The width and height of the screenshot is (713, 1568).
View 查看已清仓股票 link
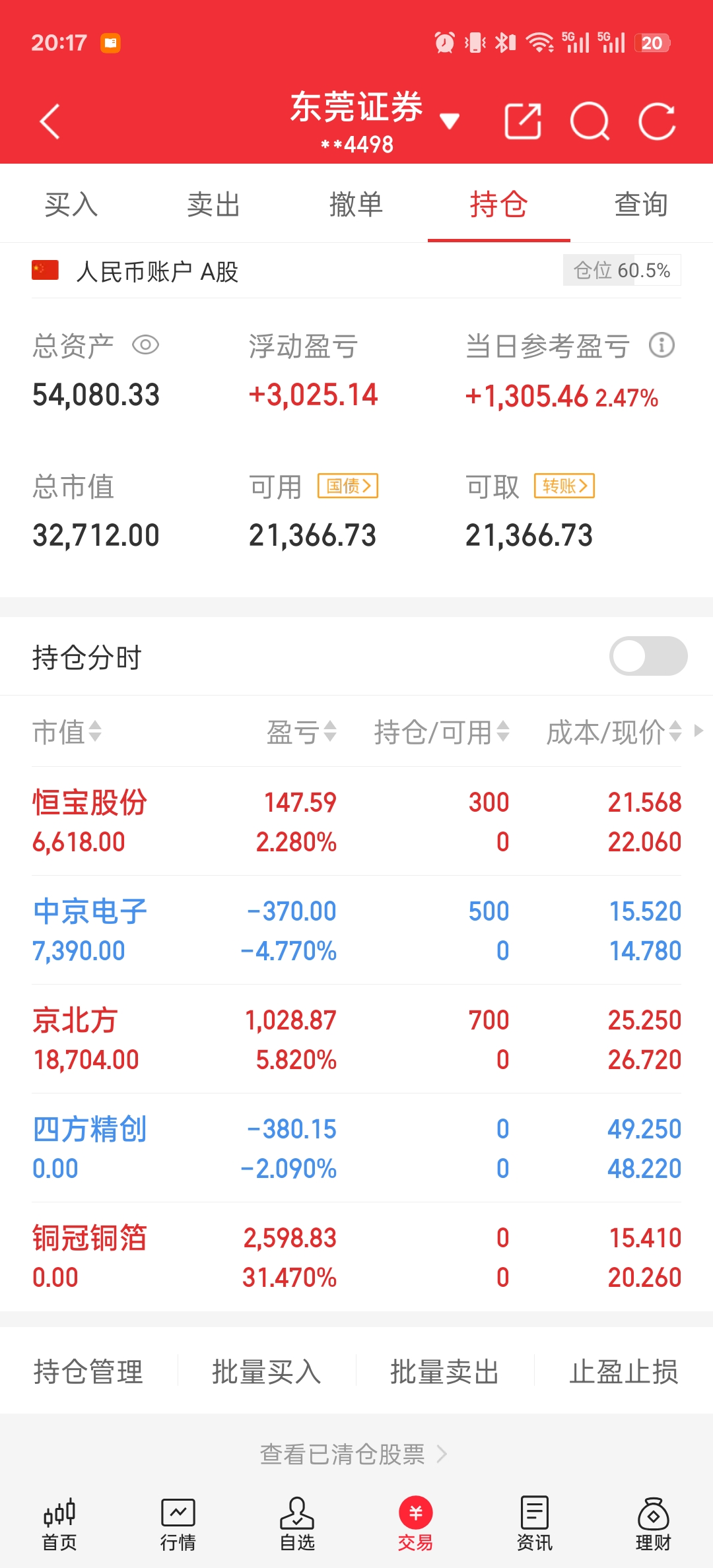coord(354,1454)
